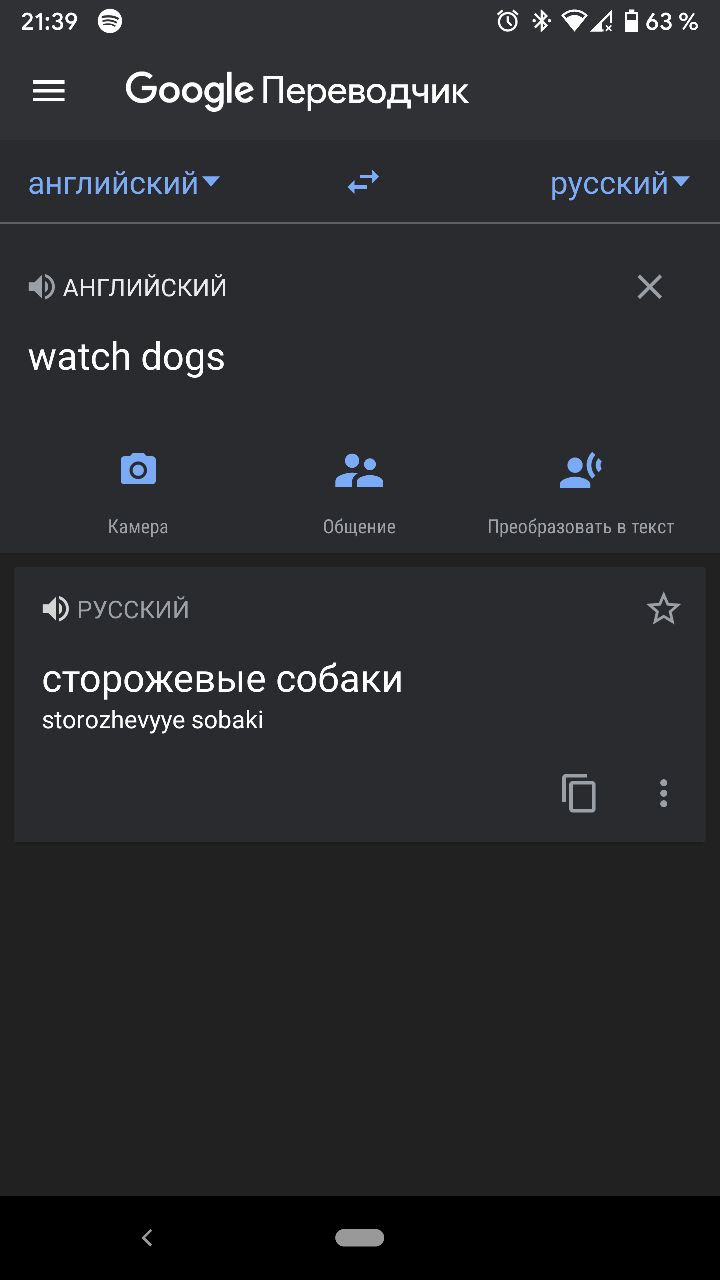The height and width of the screenshot is (1280, 720).
Task: Go back using the system back arrow
Action: pos(147,1238)
